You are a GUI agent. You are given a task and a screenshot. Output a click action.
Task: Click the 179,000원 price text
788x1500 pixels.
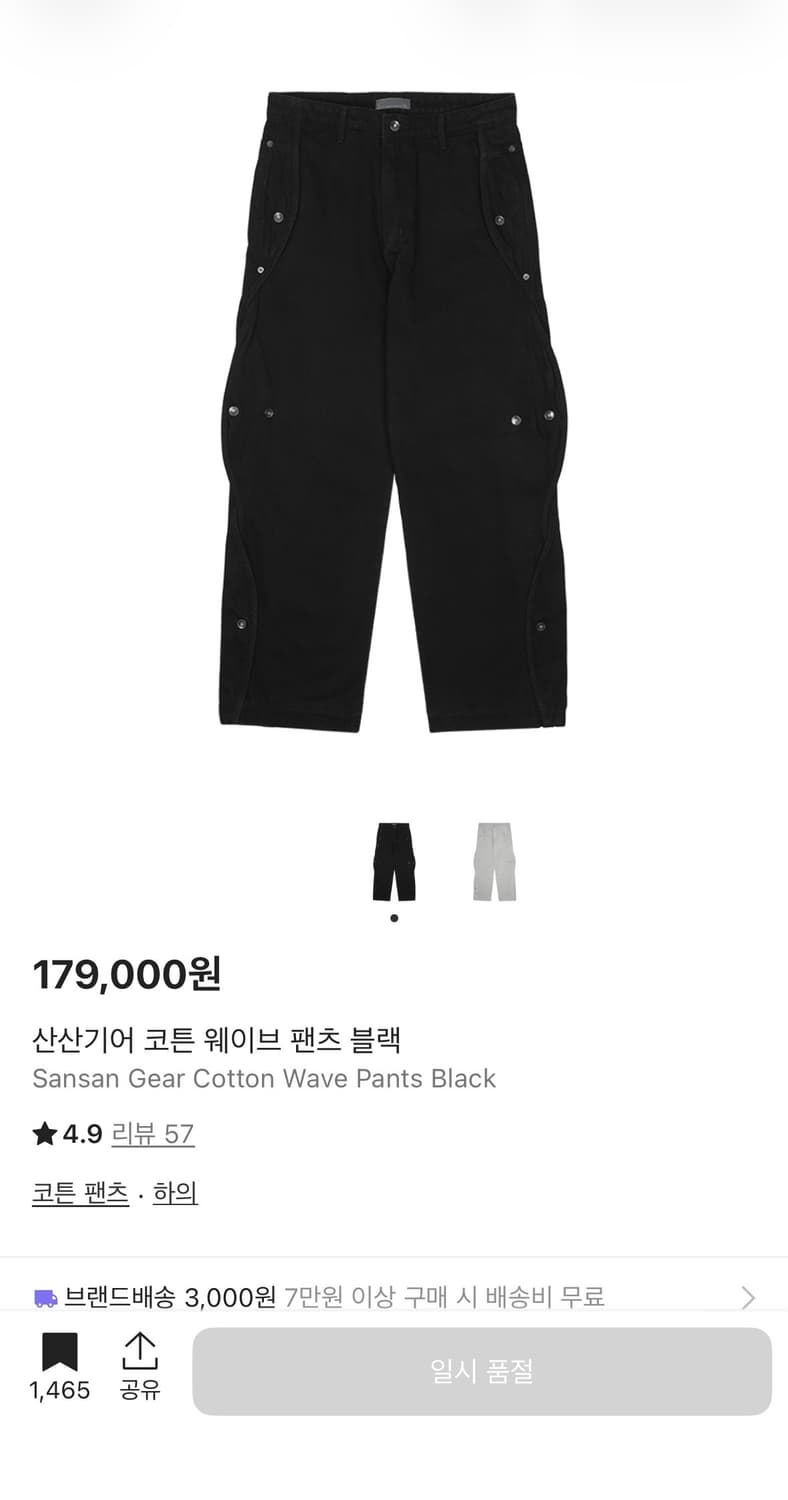(x=127, y=975)
